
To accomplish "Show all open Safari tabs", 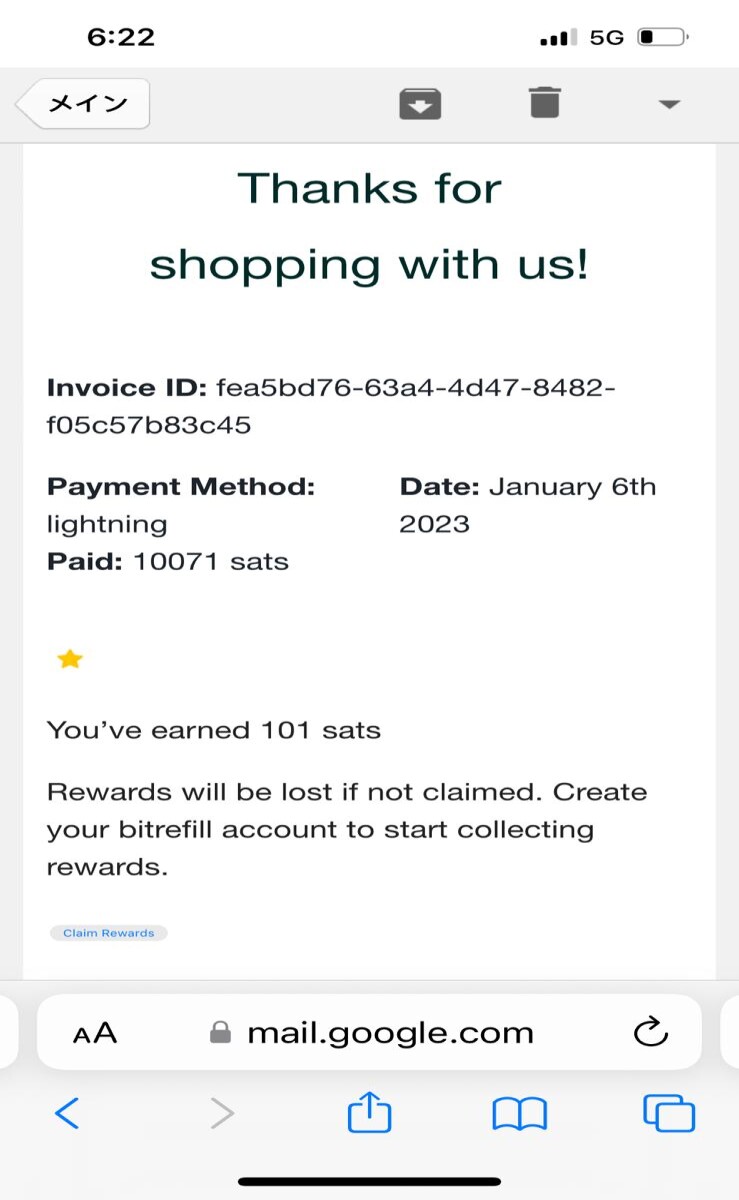I will click(669, 1113).
